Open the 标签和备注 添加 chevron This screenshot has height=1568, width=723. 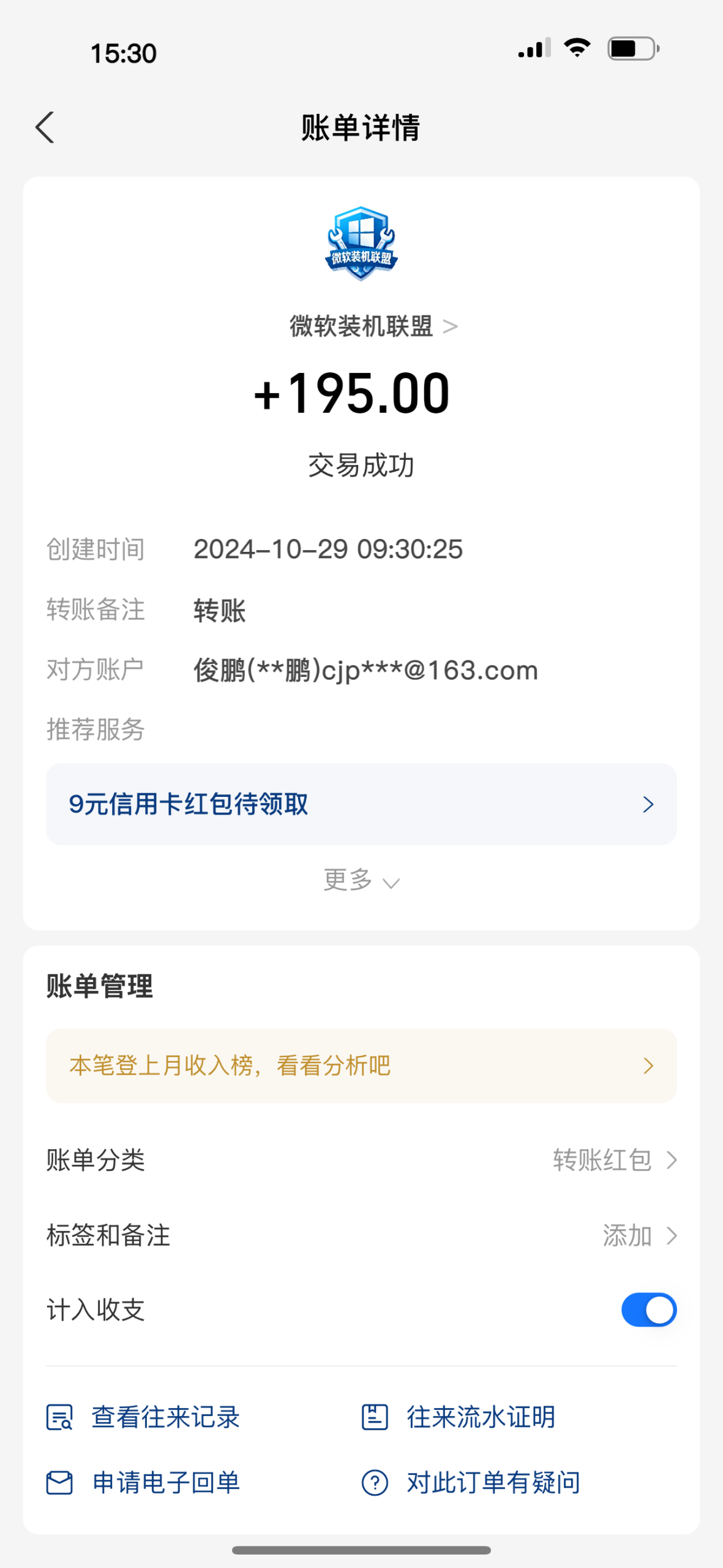pyautogui.click(x=671, y=1235)
